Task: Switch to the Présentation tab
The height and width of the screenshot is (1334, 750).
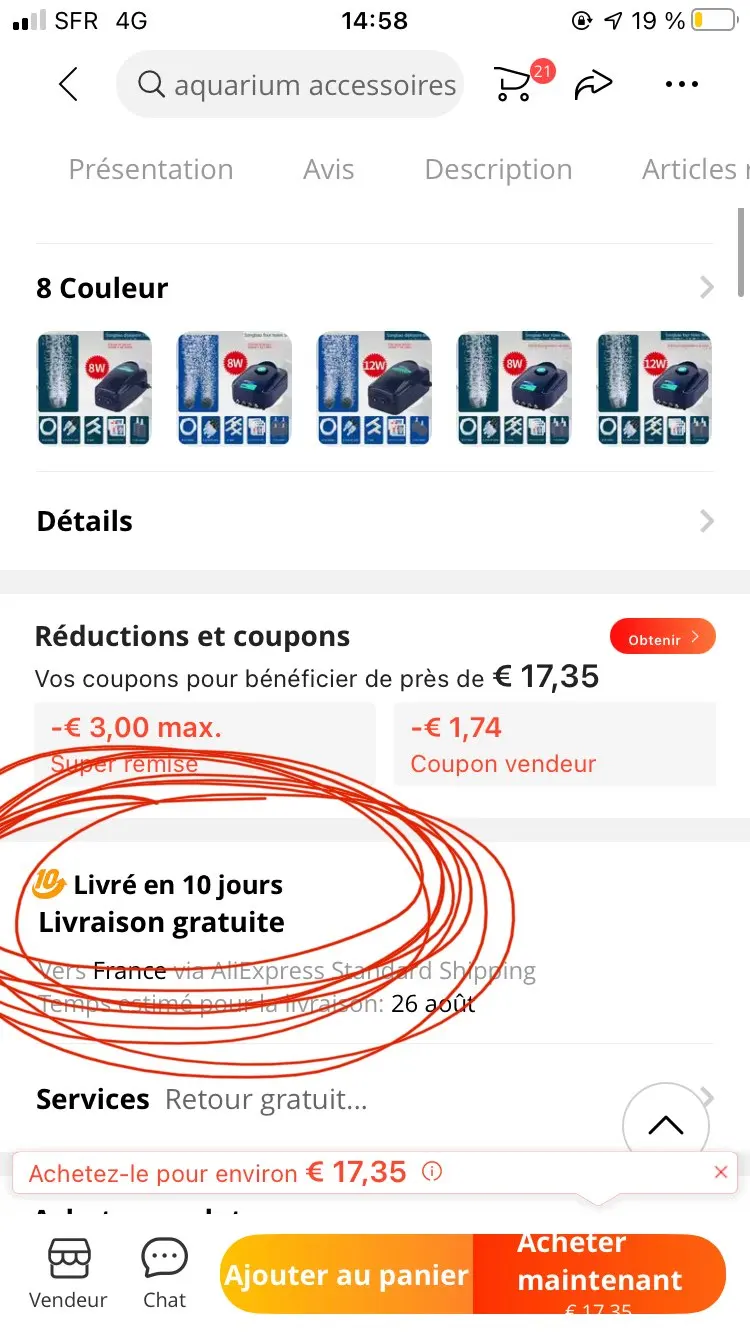Action: click(x=151, y=170)
